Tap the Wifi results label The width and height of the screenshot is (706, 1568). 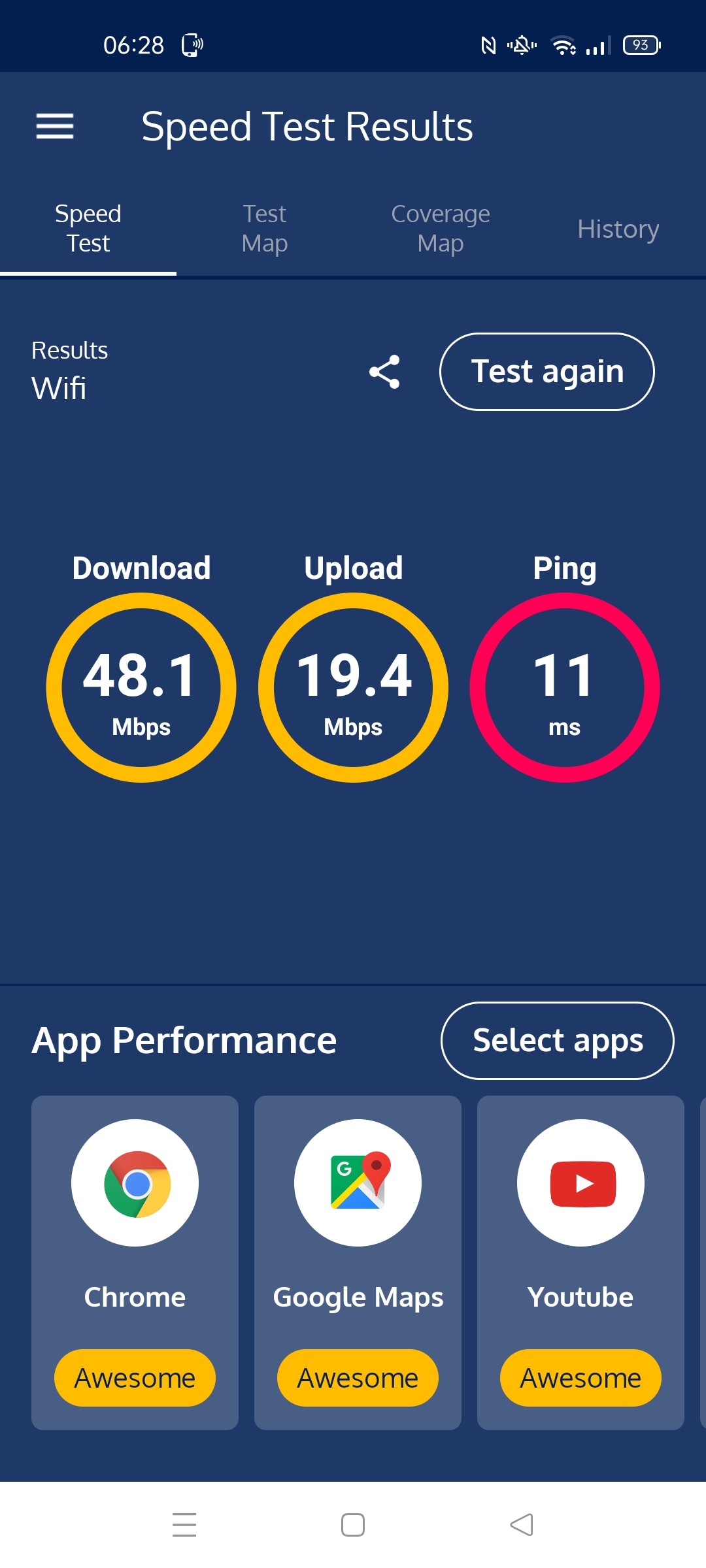[x=60, y=387]
